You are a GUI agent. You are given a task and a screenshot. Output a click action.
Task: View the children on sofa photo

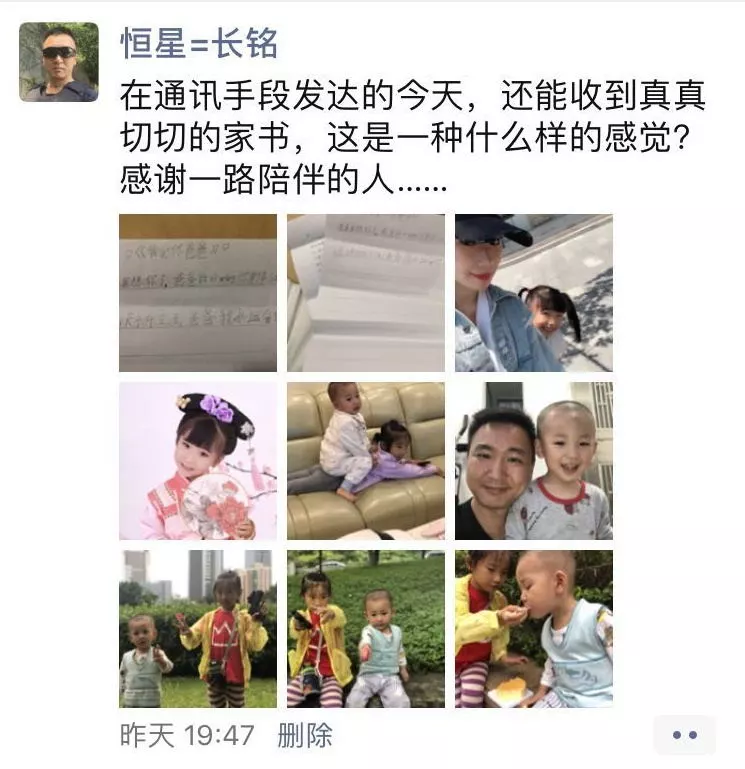(x=366, y=461)
